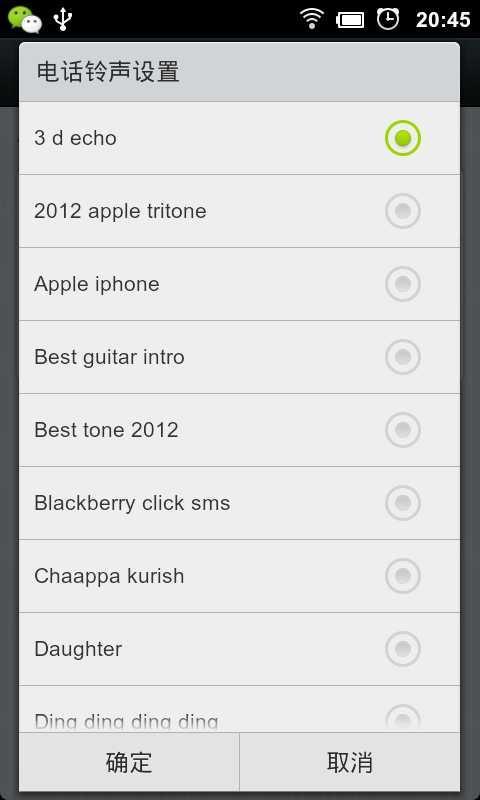Cancel with the 取消 button

(350, 762)
